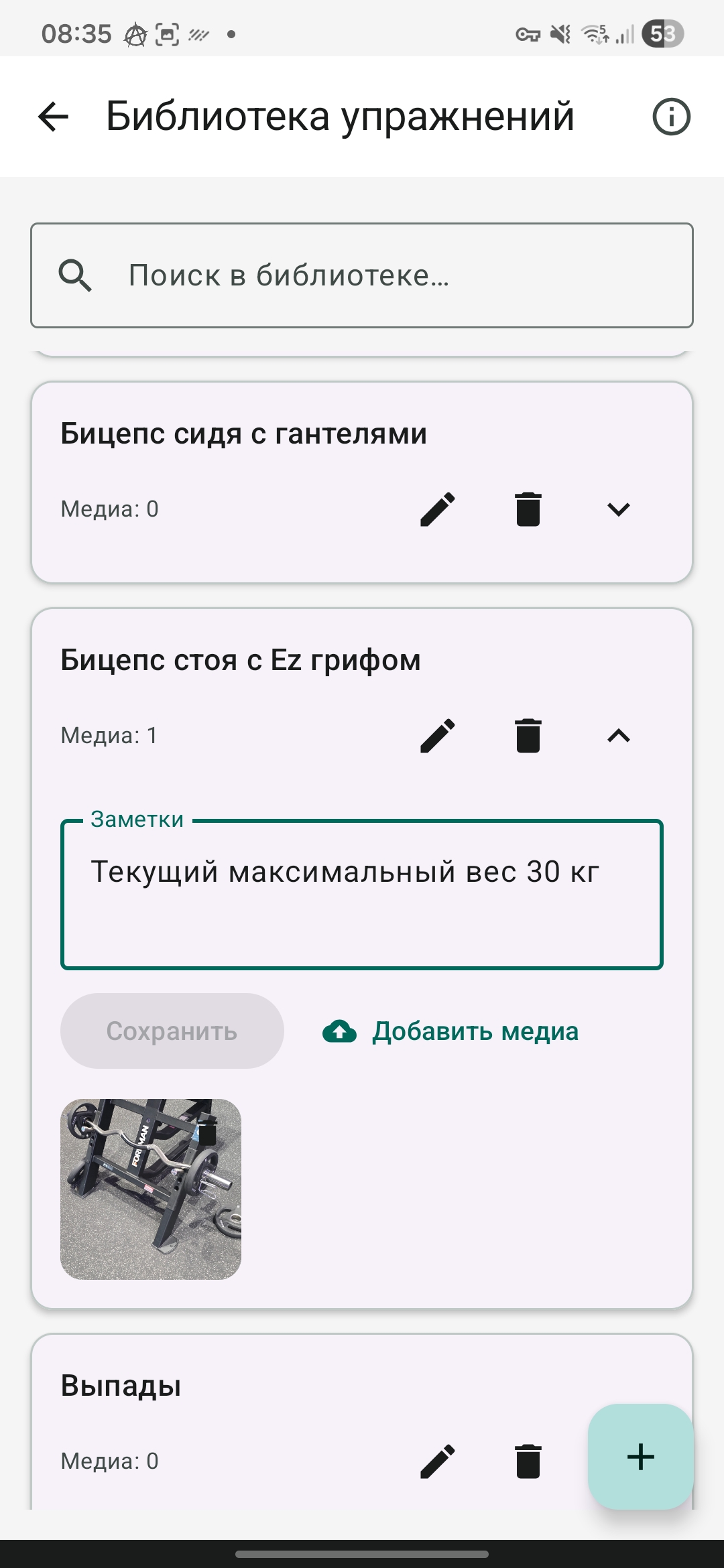Select «Добавить медиа» to upload media
Viewport: 724px width, 1568px height.
pos(450,1031)
